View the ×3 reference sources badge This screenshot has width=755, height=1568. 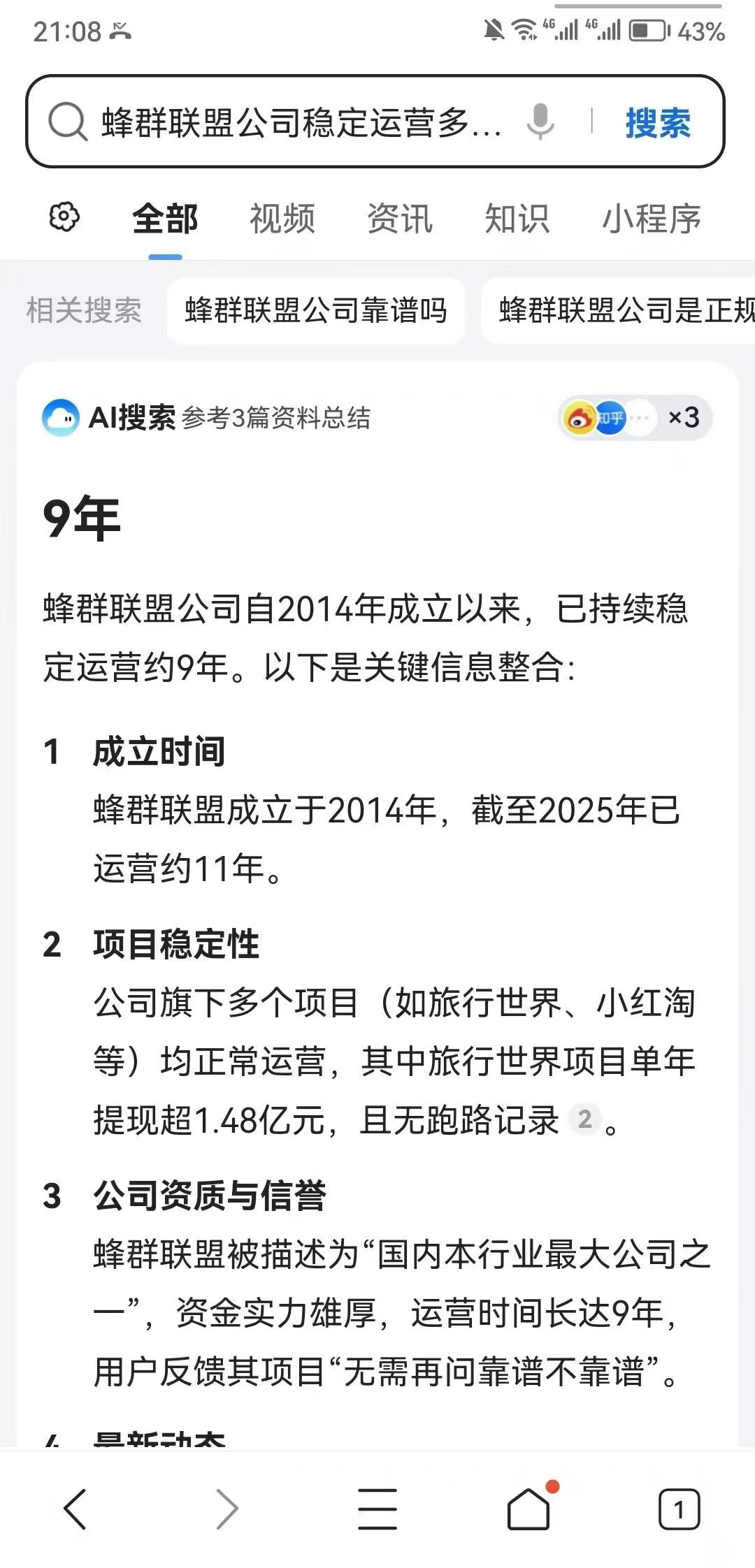tap(635, 418)
